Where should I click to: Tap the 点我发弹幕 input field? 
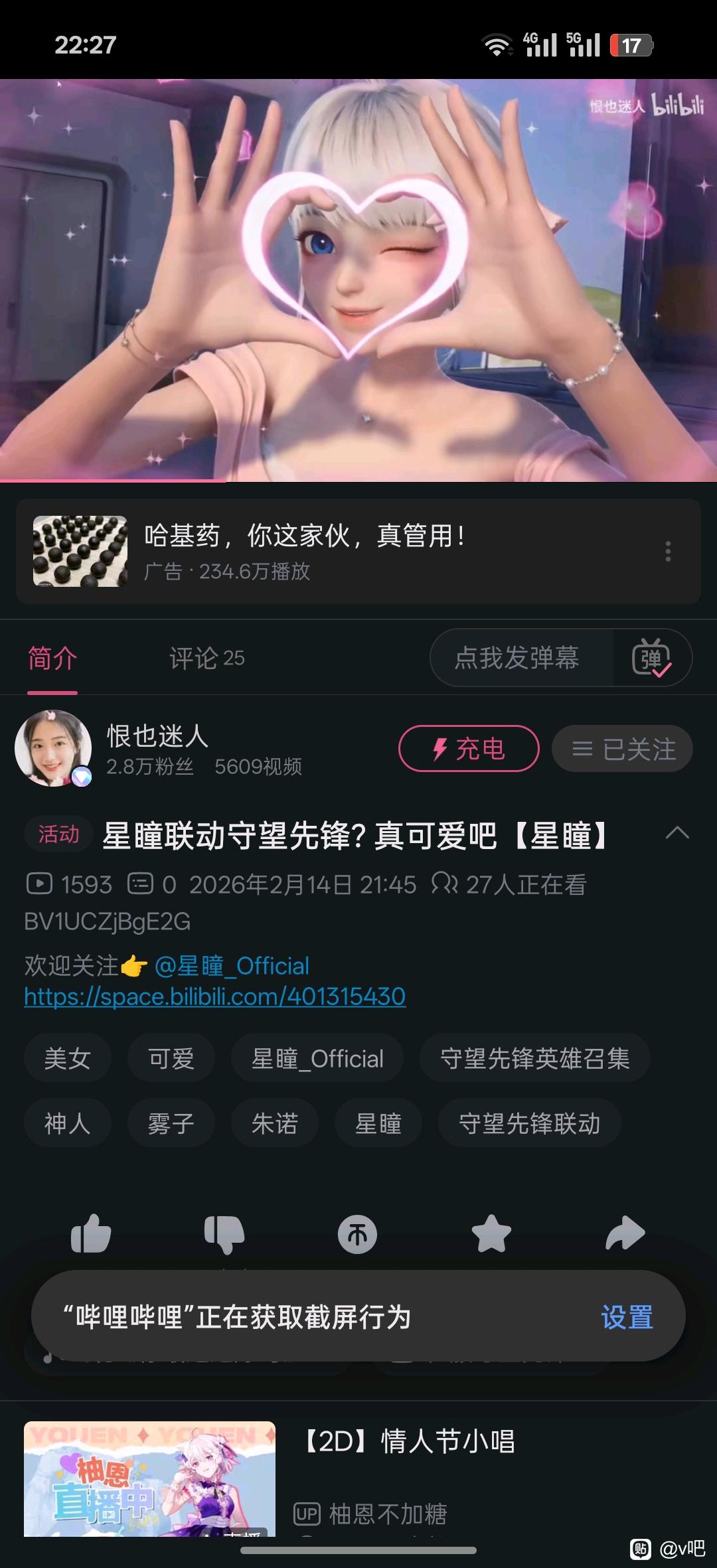pos(517,659)
